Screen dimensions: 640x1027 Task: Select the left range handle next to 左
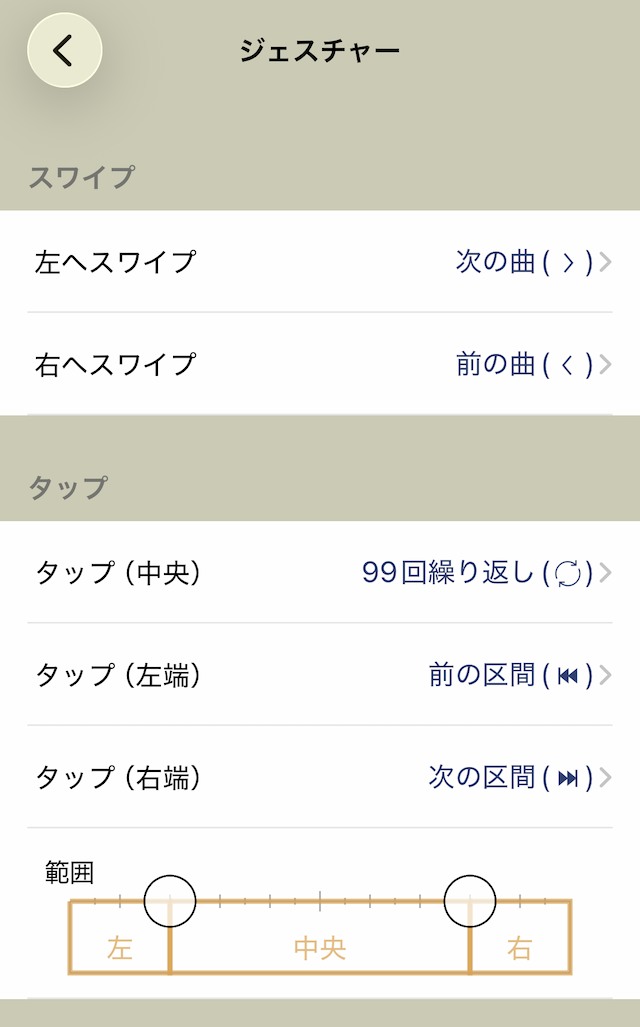(170, 900)
